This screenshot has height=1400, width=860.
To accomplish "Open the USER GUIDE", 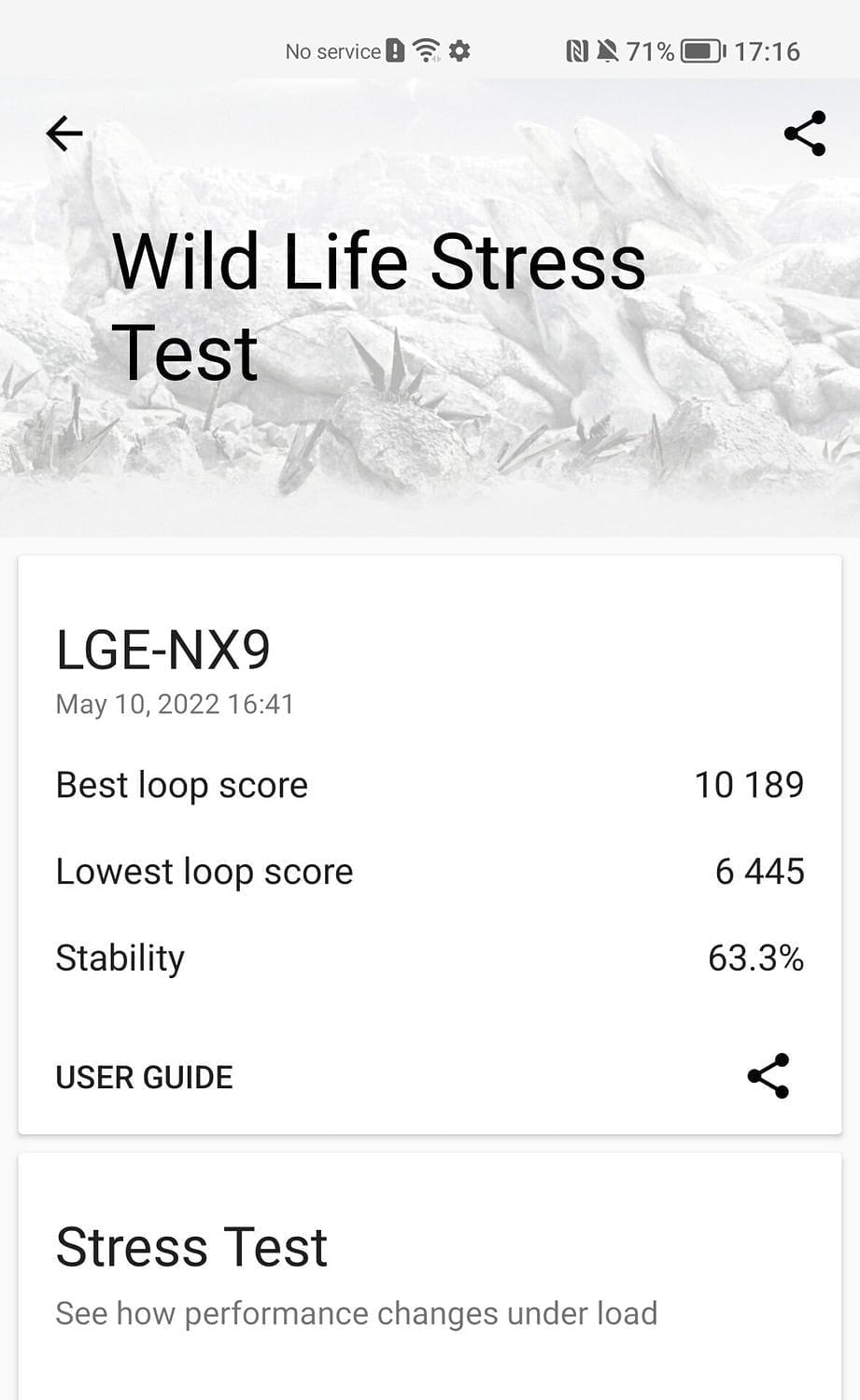I will point(144,1077).
